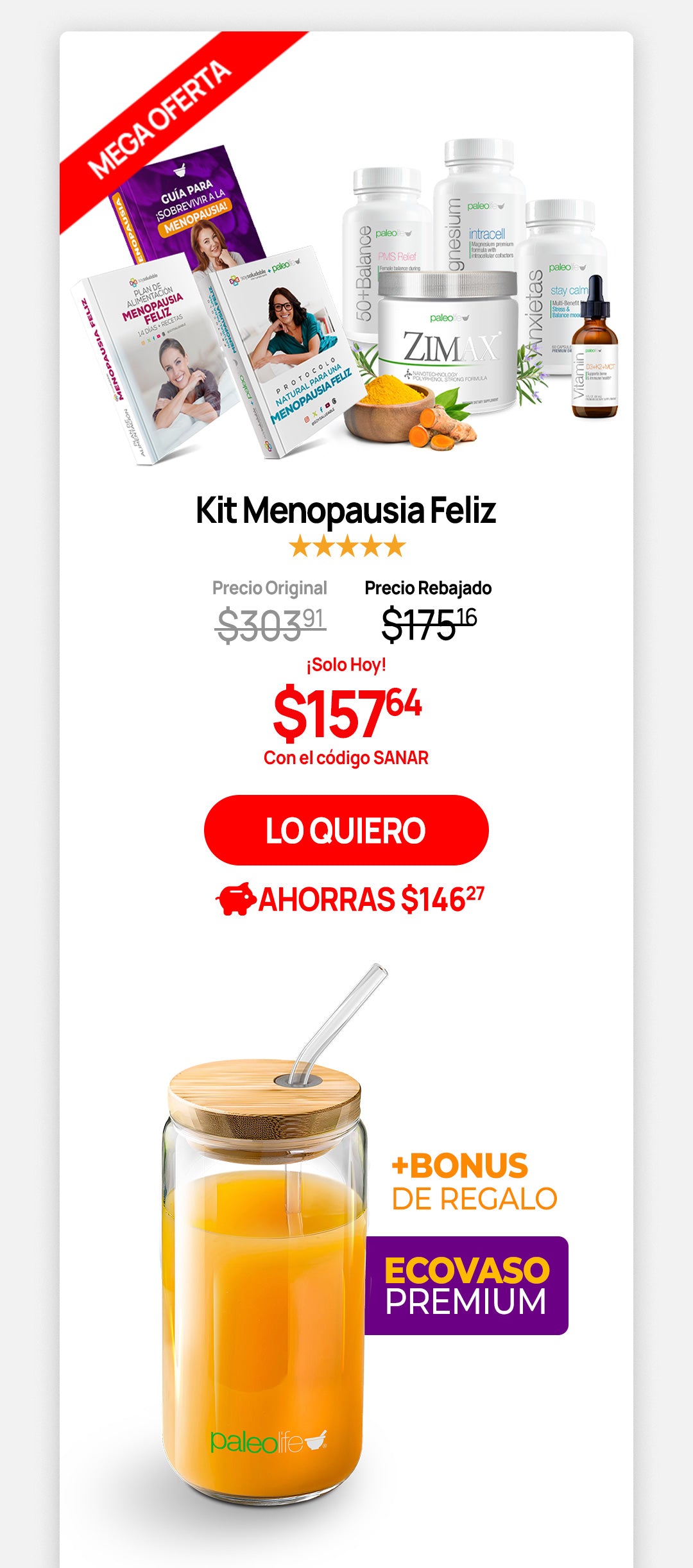Tap the LO QUIERO button
Screen dimensions: 693x1568
[346, 830]
